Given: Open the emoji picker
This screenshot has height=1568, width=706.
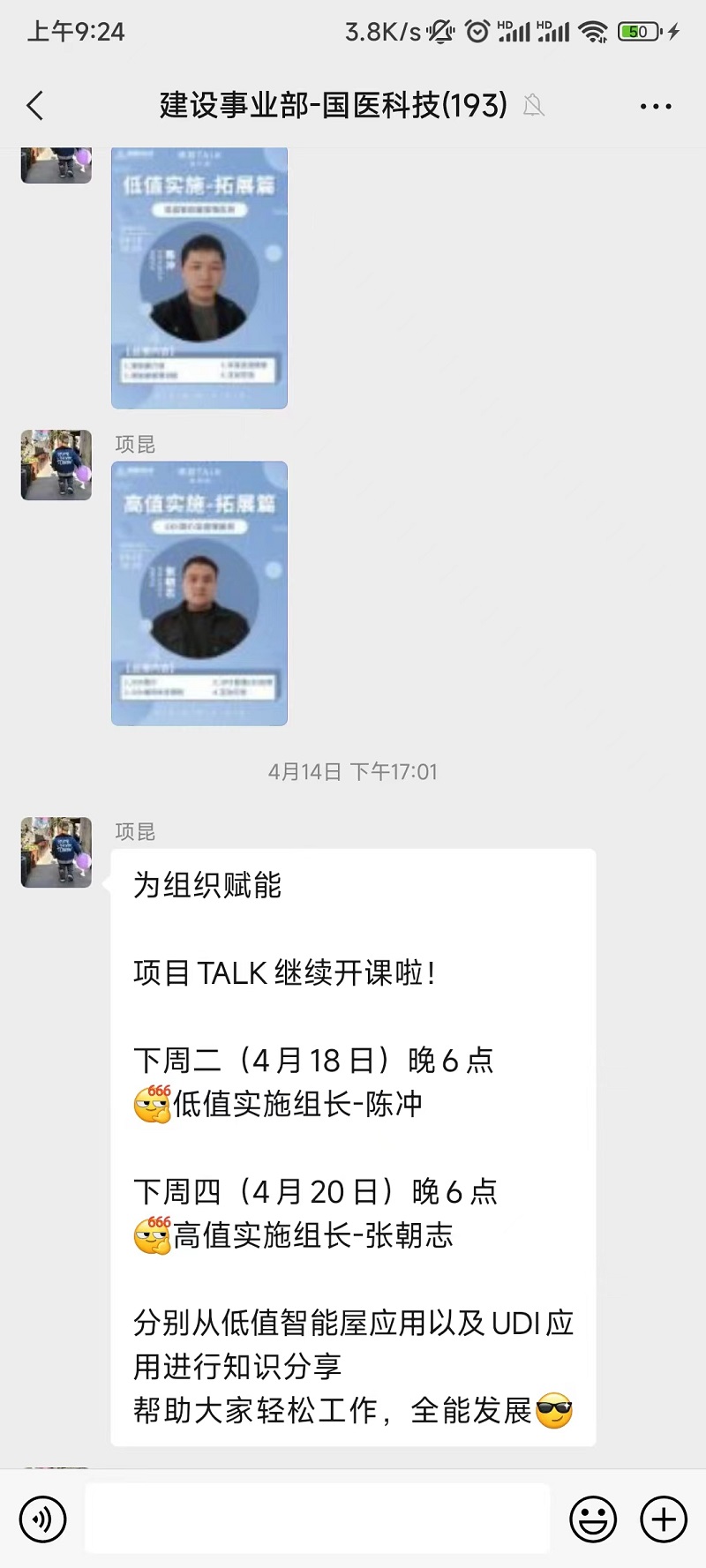Looking at the screenshot, I should point(593,1519).
